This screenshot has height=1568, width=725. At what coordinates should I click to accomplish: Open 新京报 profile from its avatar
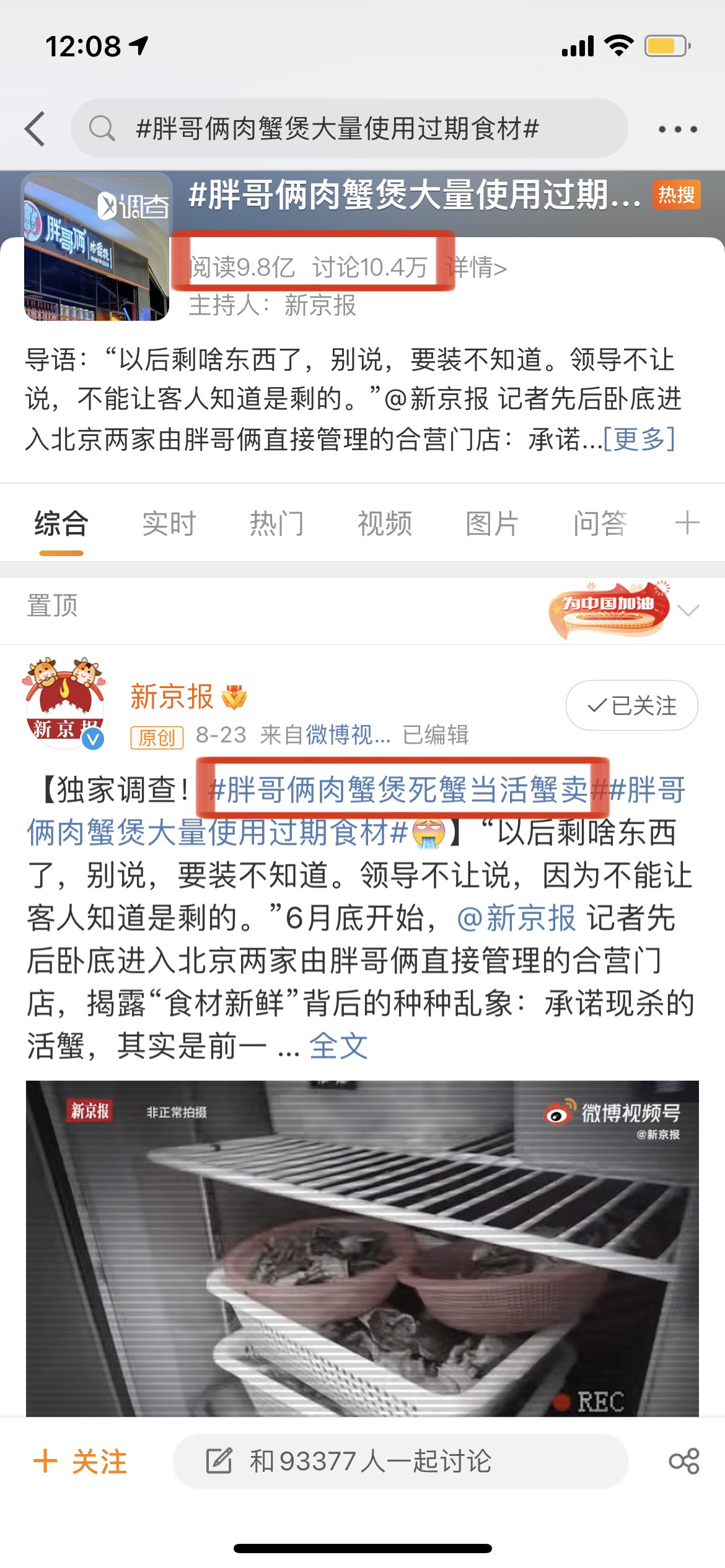point(64,705)
